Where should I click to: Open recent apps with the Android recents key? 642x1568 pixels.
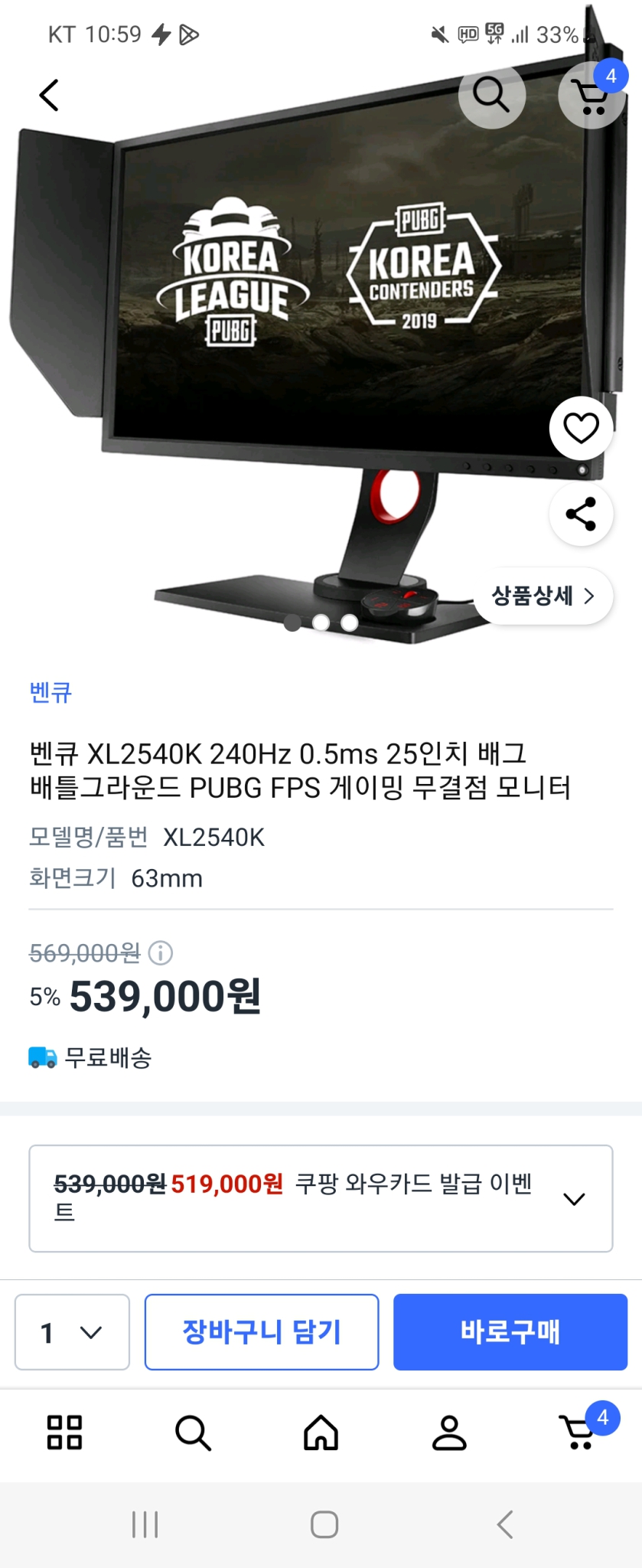[x=145, y=1524]
